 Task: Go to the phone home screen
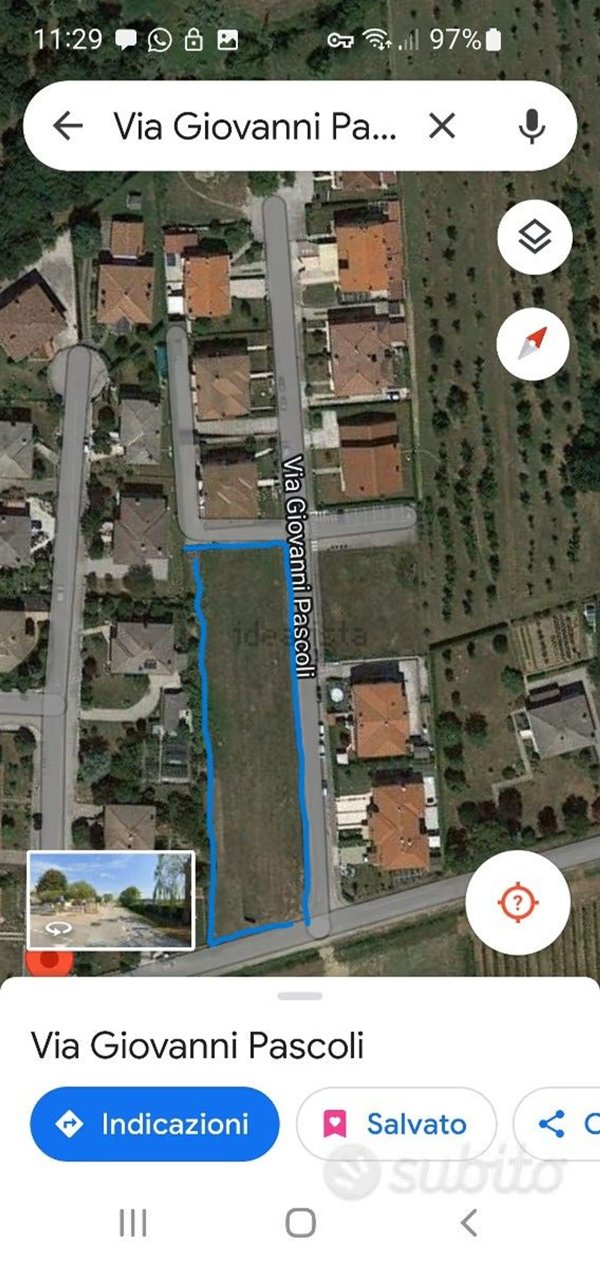[x=300, y=1222]
